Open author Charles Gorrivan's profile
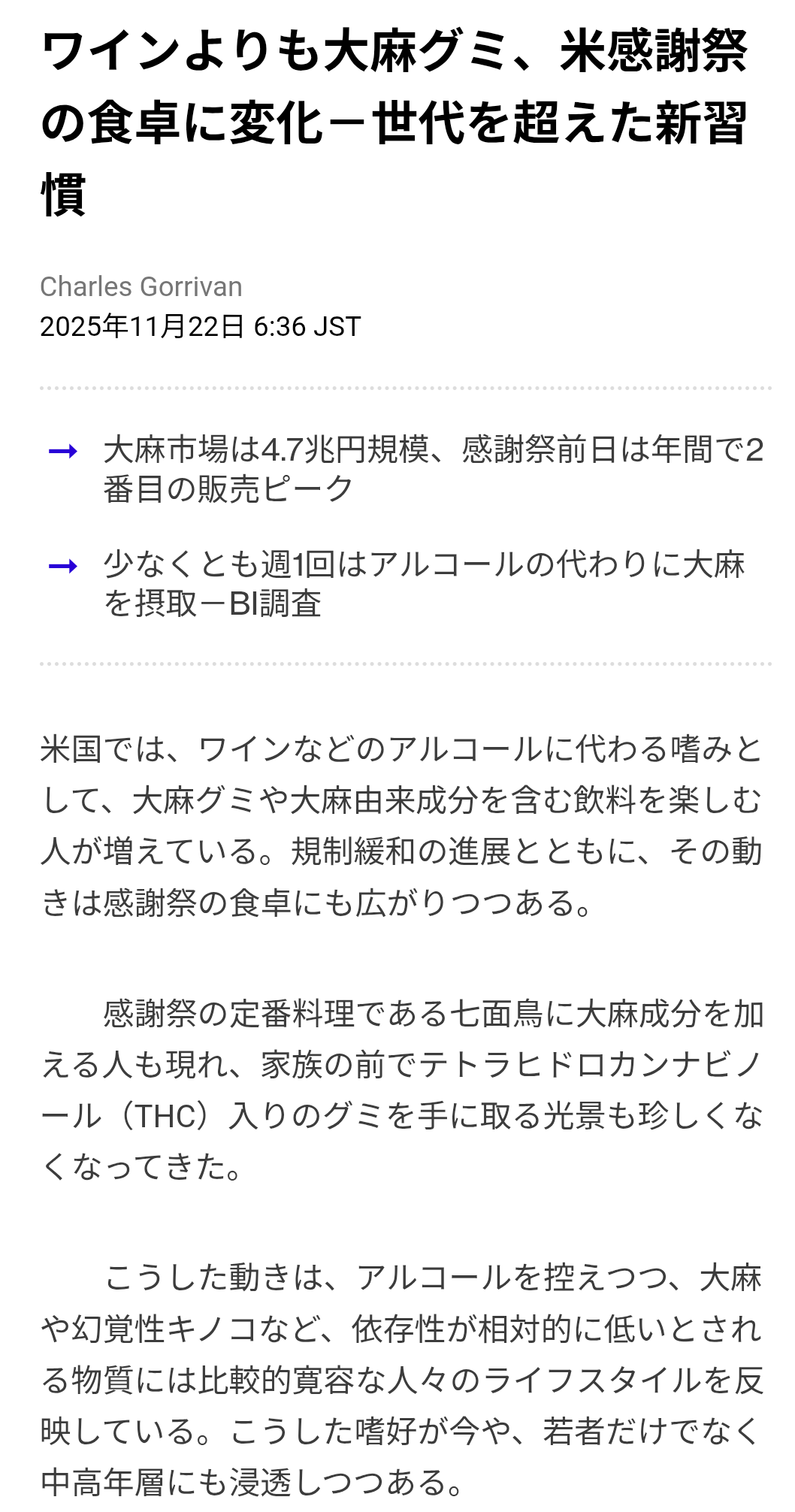 pyautogui.click(x=141, y=286)
